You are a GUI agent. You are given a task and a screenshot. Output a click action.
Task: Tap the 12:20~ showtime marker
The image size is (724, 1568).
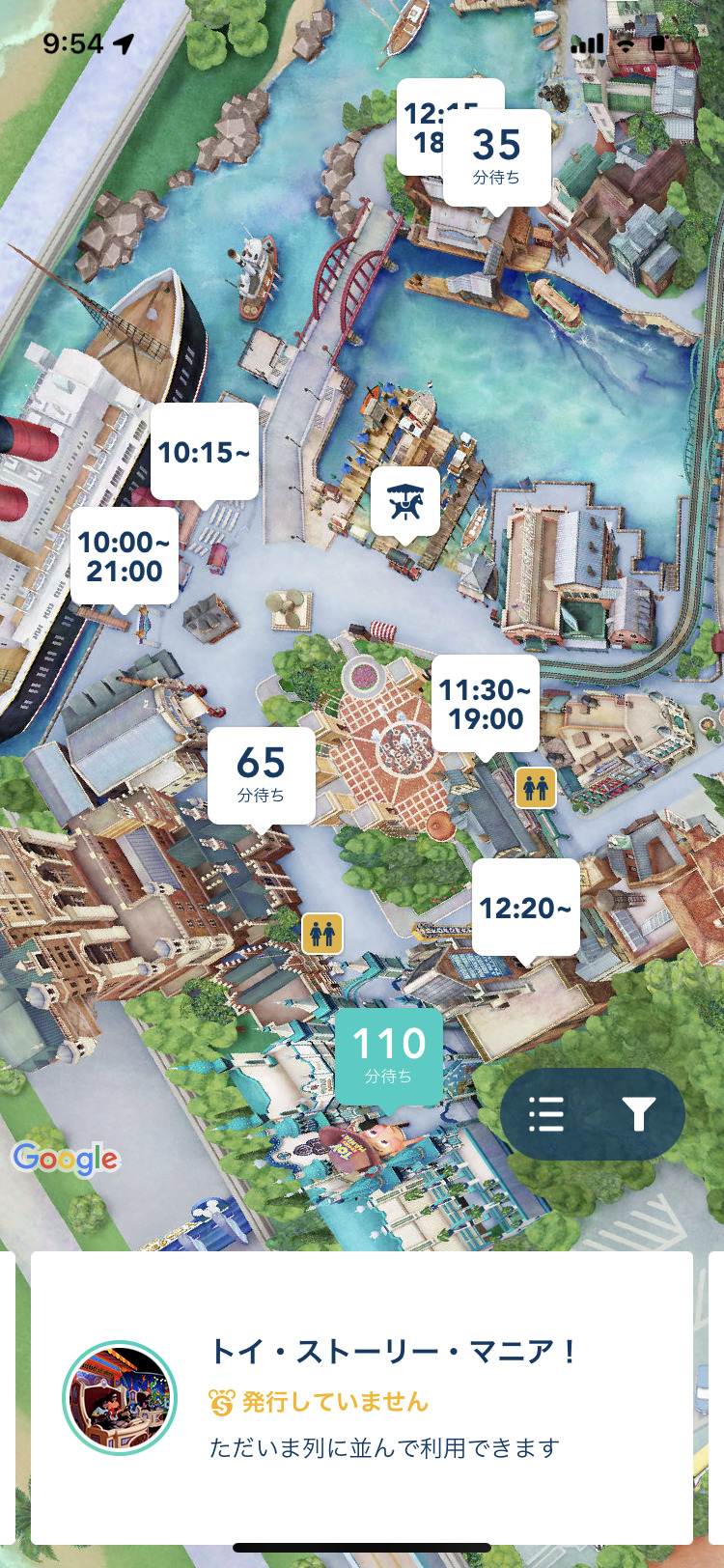click(525, 908)
